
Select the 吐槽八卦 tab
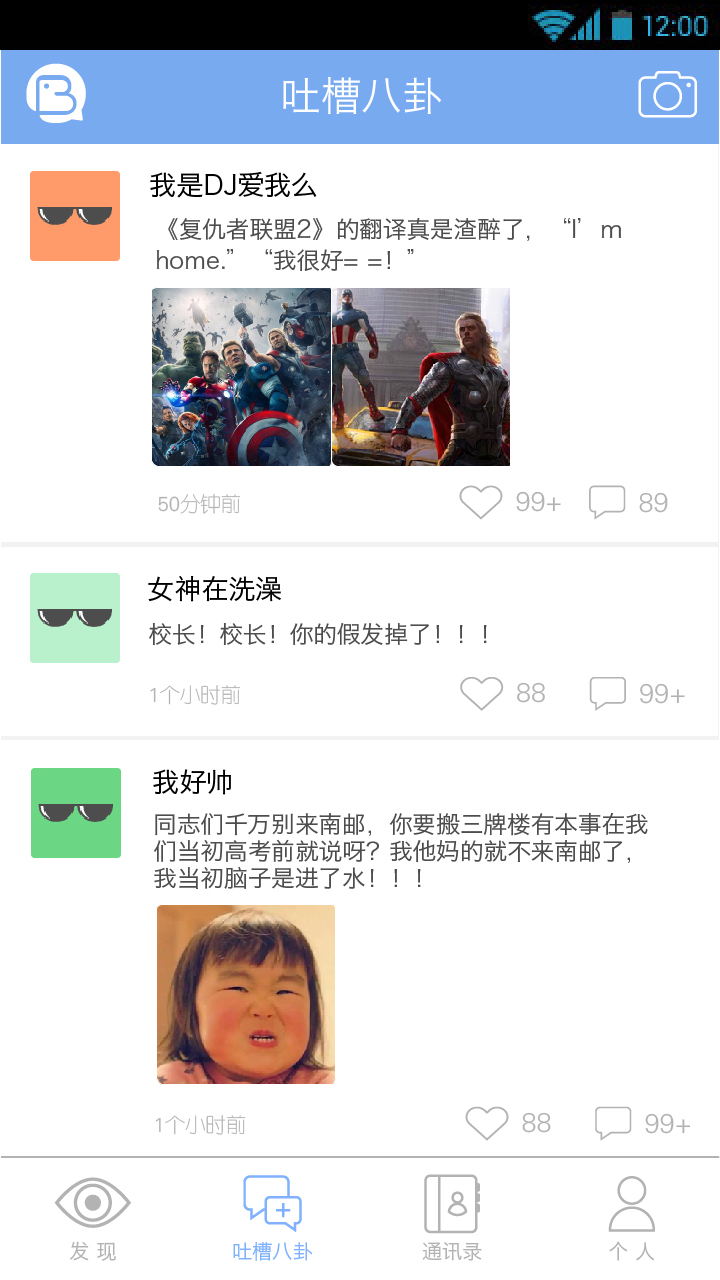click(x=272, y=1218)
